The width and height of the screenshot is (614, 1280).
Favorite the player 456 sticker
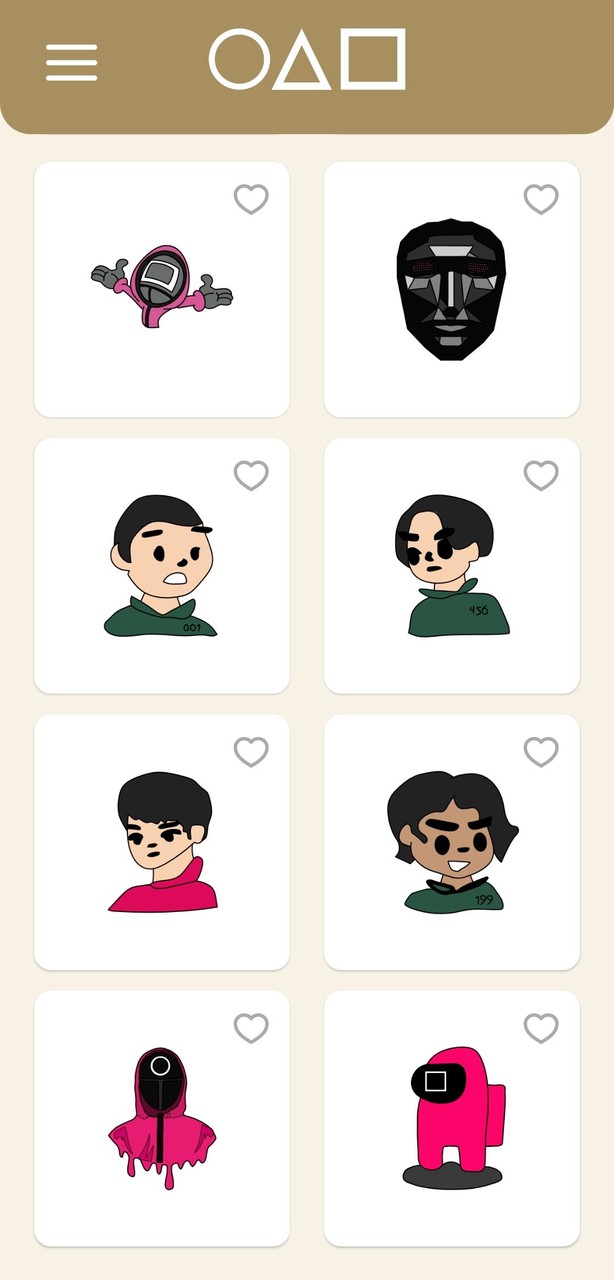541,476
